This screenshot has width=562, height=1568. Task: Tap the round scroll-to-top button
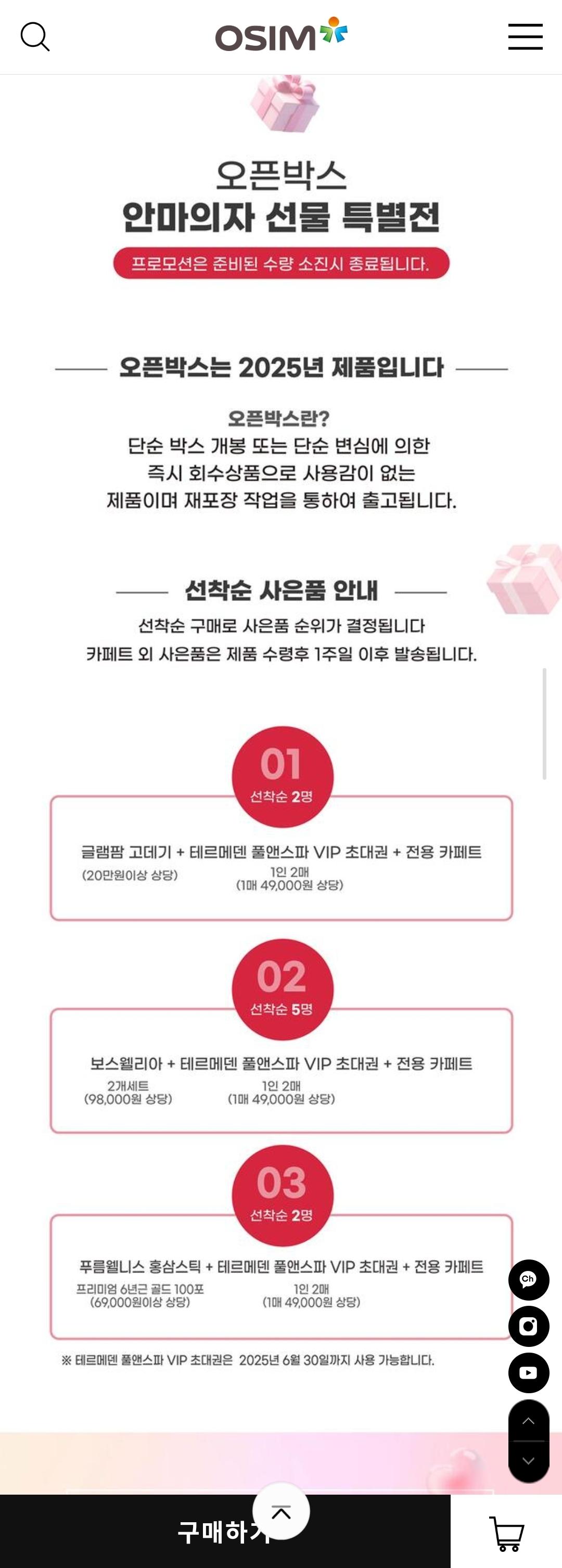coord(280,1511)
